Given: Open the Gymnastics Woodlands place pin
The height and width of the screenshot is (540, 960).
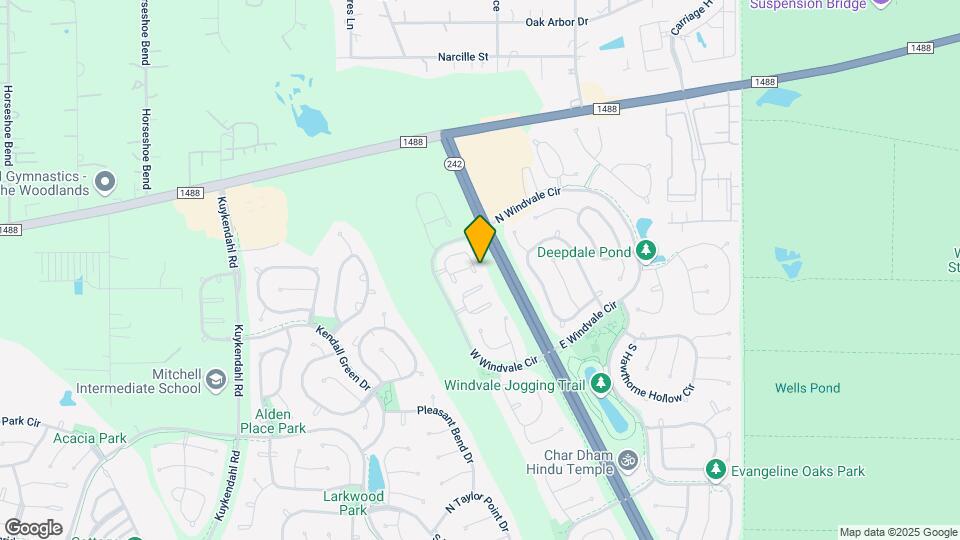Looking at the screenshot, I should [x=105, y=183].
